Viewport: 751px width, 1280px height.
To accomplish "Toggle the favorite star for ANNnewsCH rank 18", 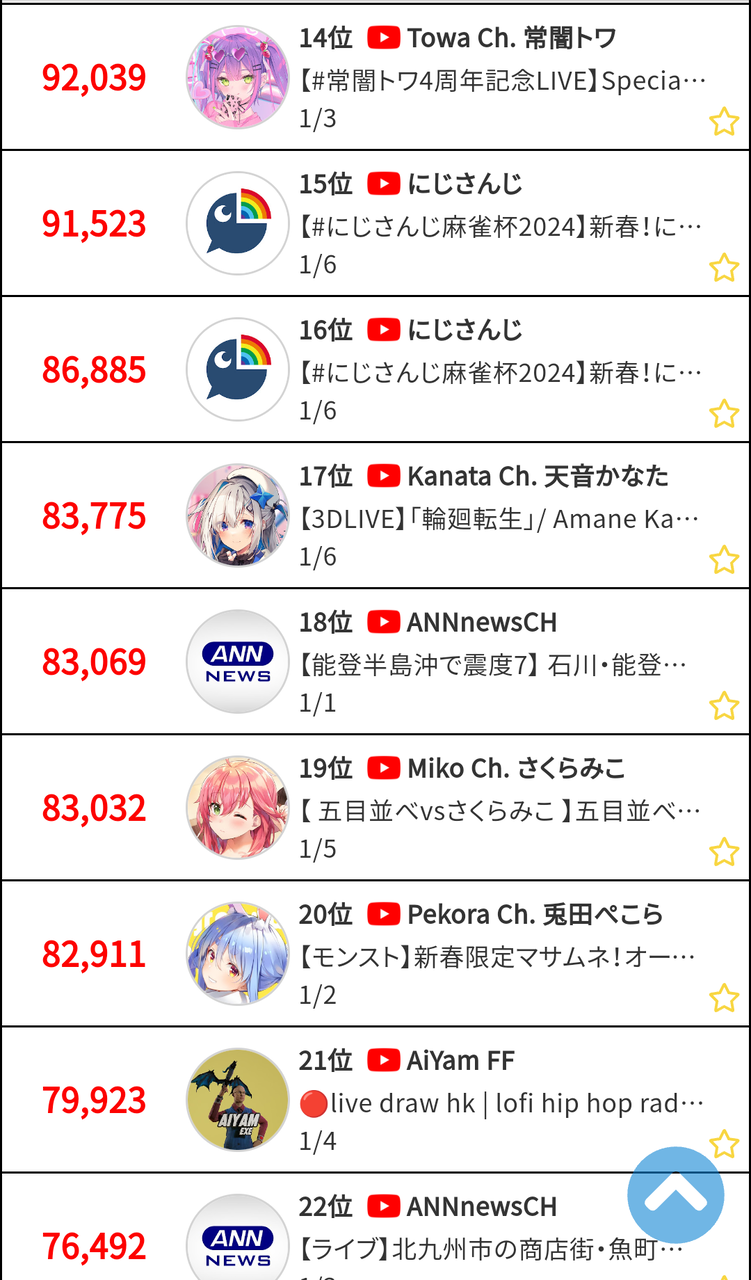I will (724, 705).
